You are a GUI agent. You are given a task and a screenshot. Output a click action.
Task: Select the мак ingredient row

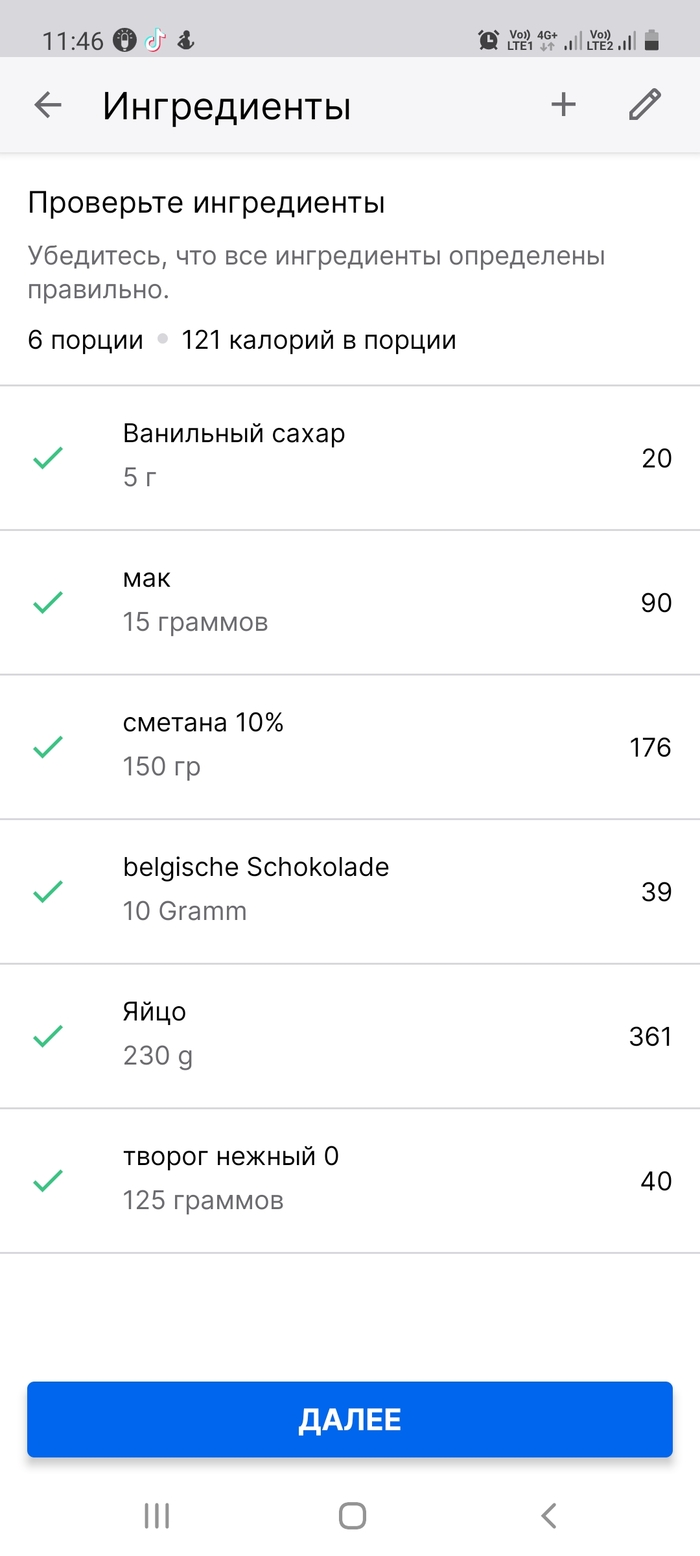(x=350, y=602)
